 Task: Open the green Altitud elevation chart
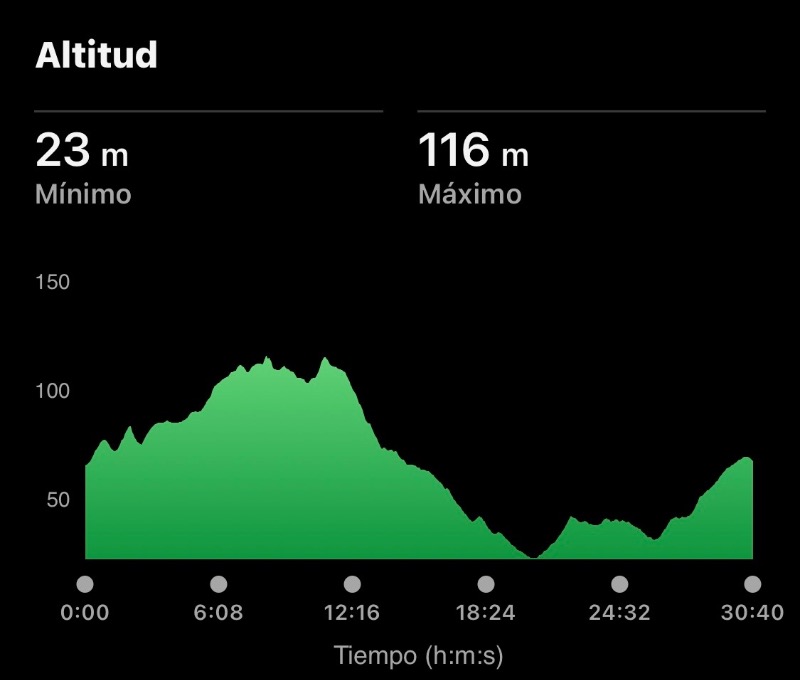pyautogui.click(x=419, y=458)
